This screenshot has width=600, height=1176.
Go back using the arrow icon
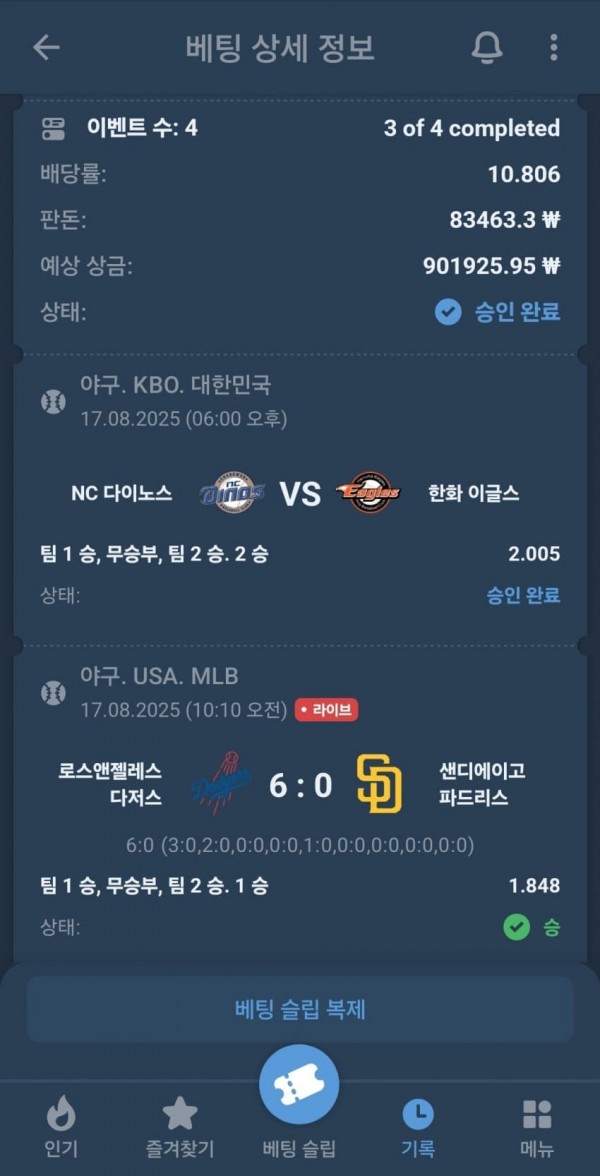46,47
